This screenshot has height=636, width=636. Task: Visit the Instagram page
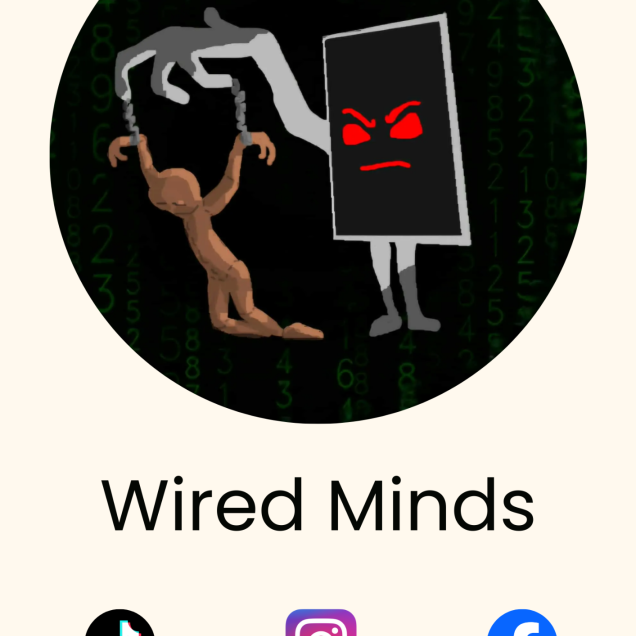pyautogui.click(x=321, y=626)
